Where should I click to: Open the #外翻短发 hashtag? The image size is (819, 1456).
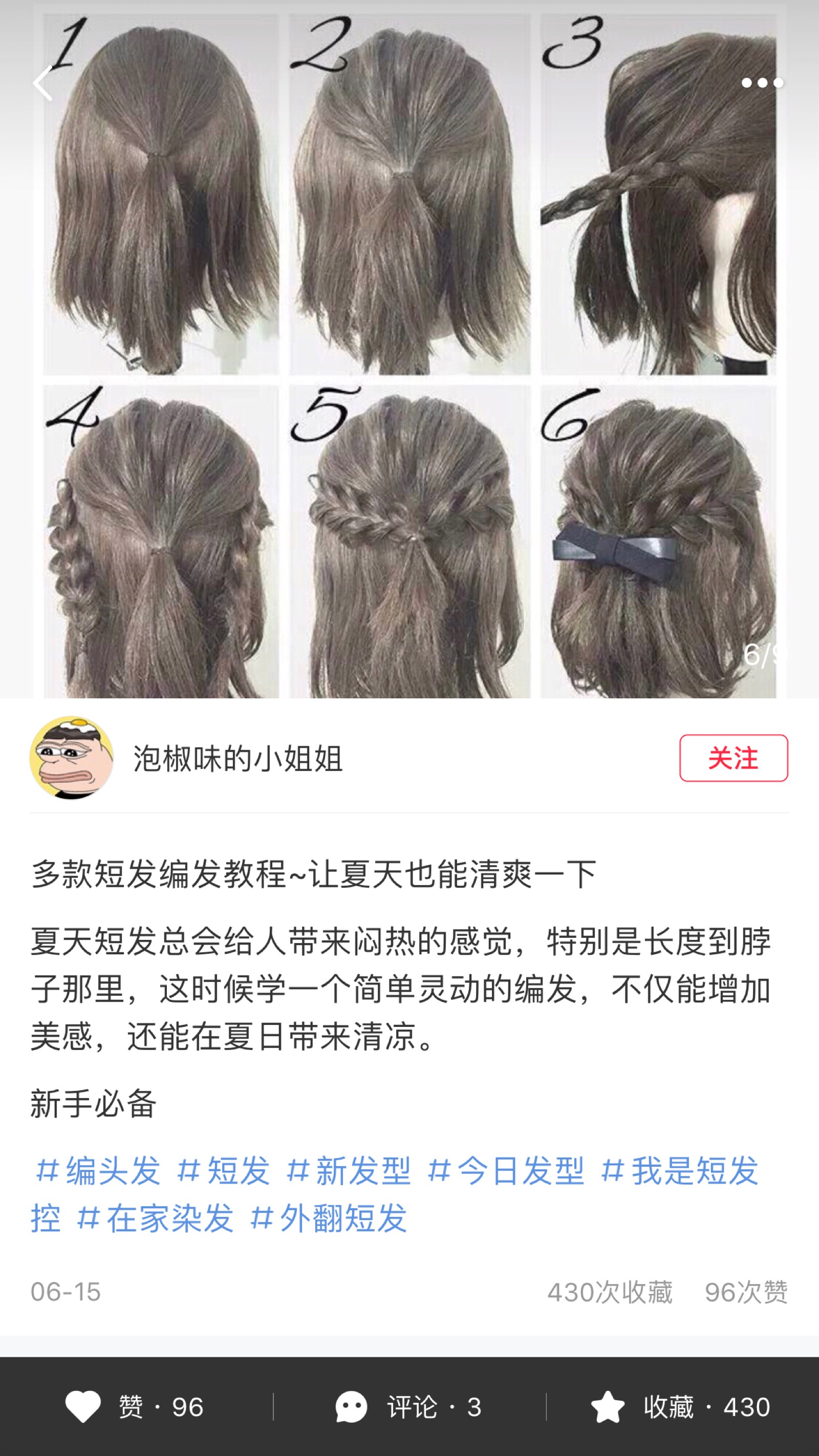point(329,1217)
